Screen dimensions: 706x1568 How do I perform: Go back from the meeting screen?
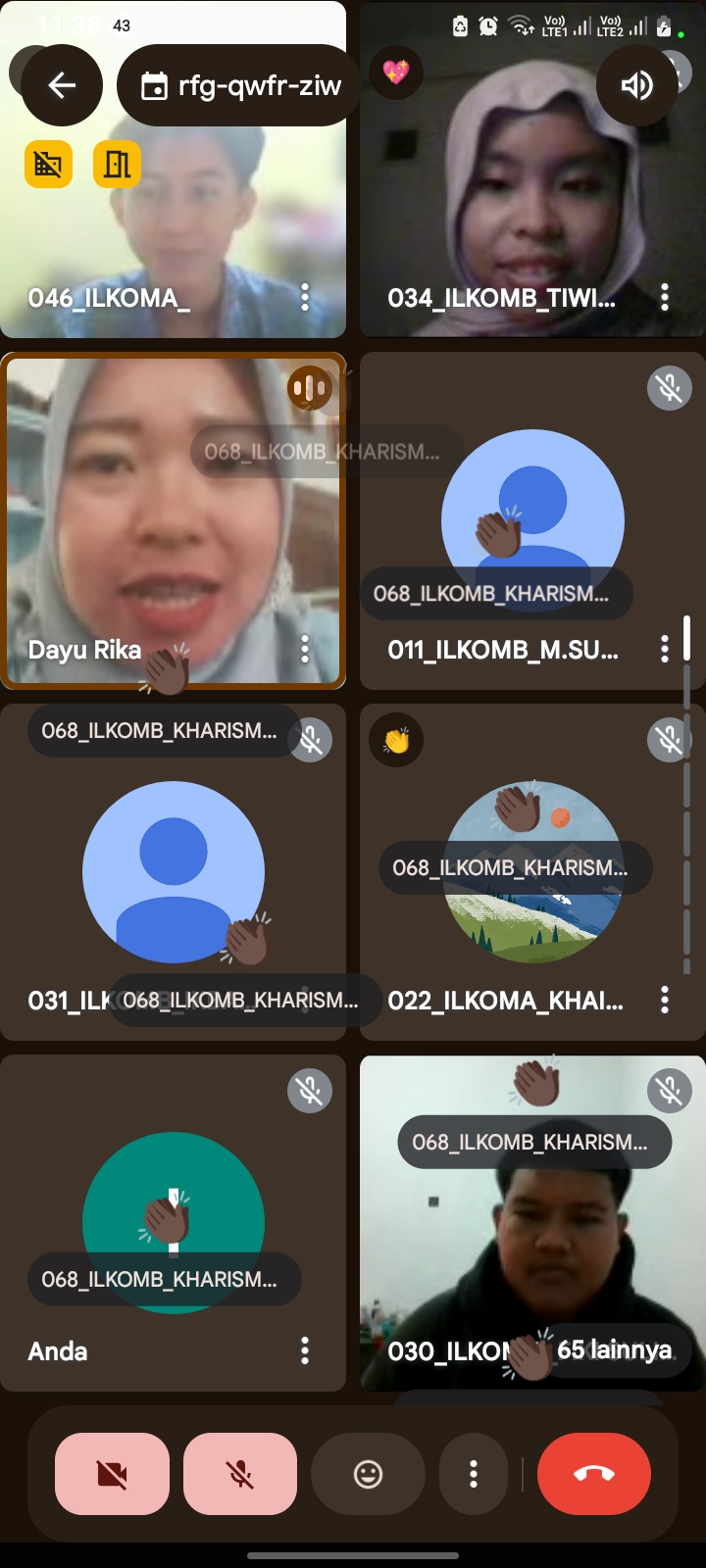pos(62,86)
